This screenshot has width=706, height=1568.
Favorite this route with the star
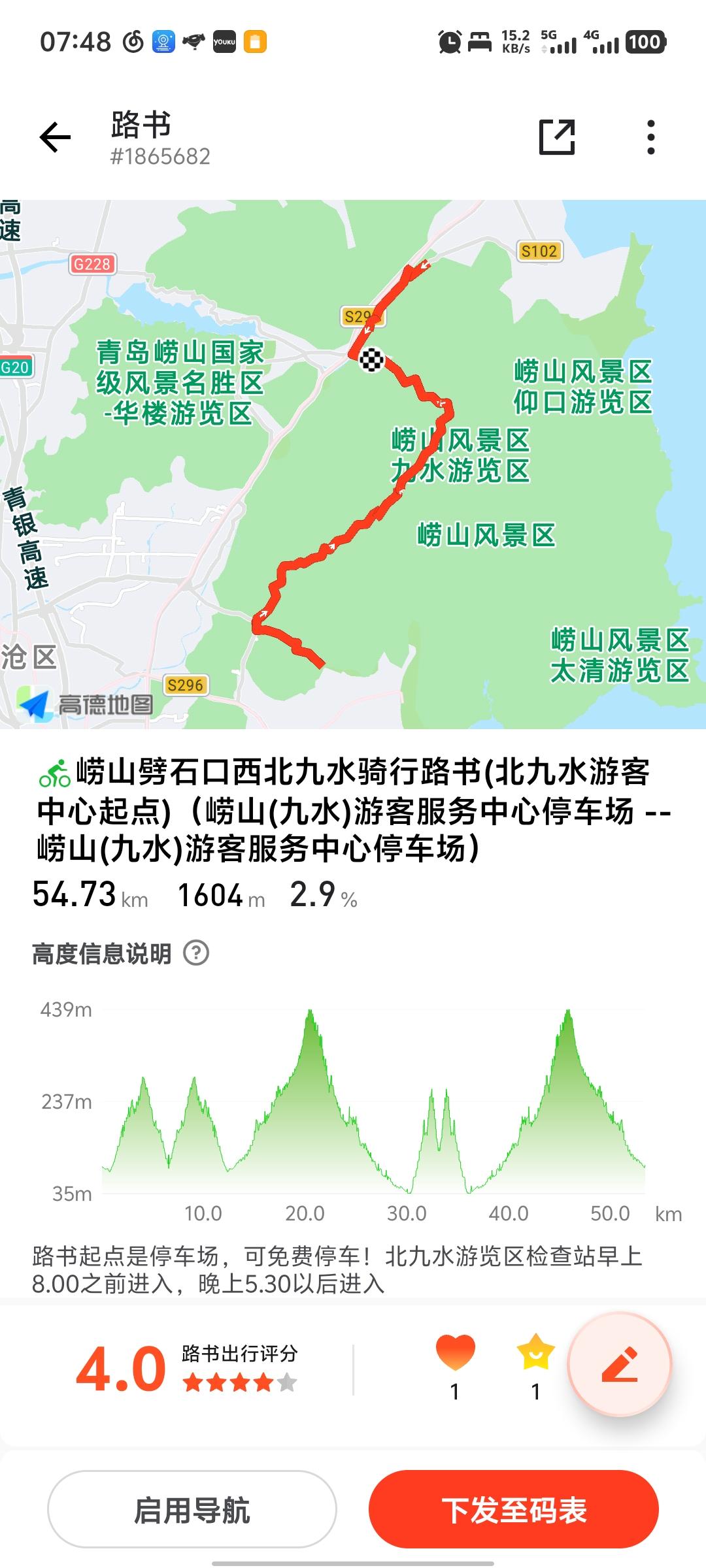pos(536,1352)
